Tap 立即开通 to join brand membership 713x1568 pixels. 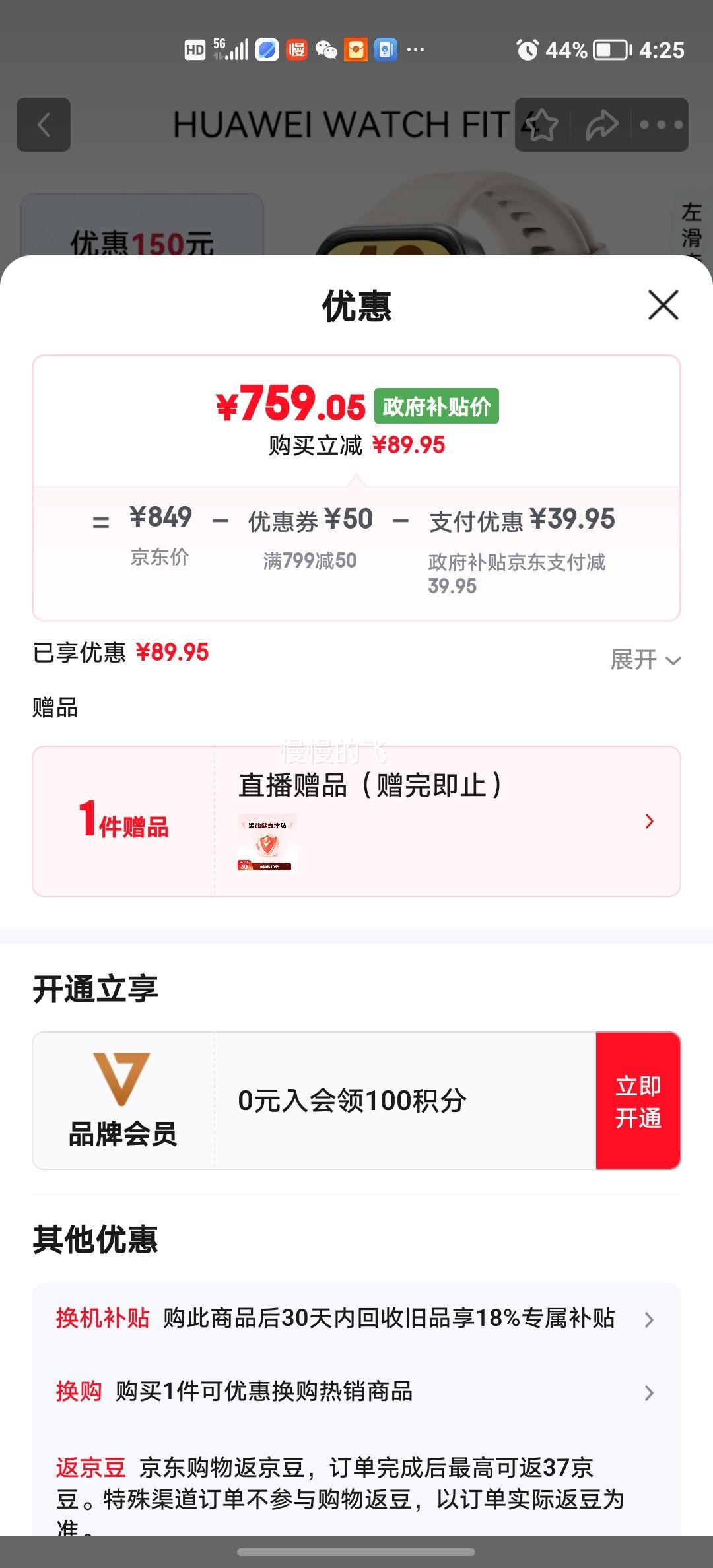(x=638, y=1101)
